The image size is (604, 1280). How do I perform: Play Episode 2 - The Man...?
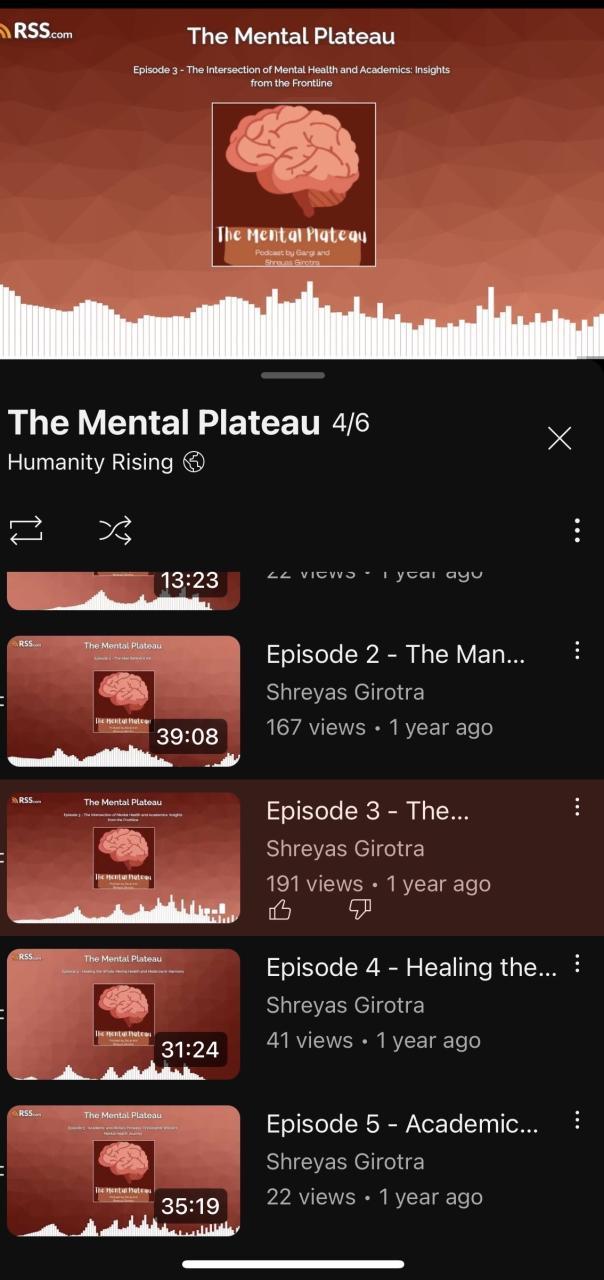(x=124, y=701)
